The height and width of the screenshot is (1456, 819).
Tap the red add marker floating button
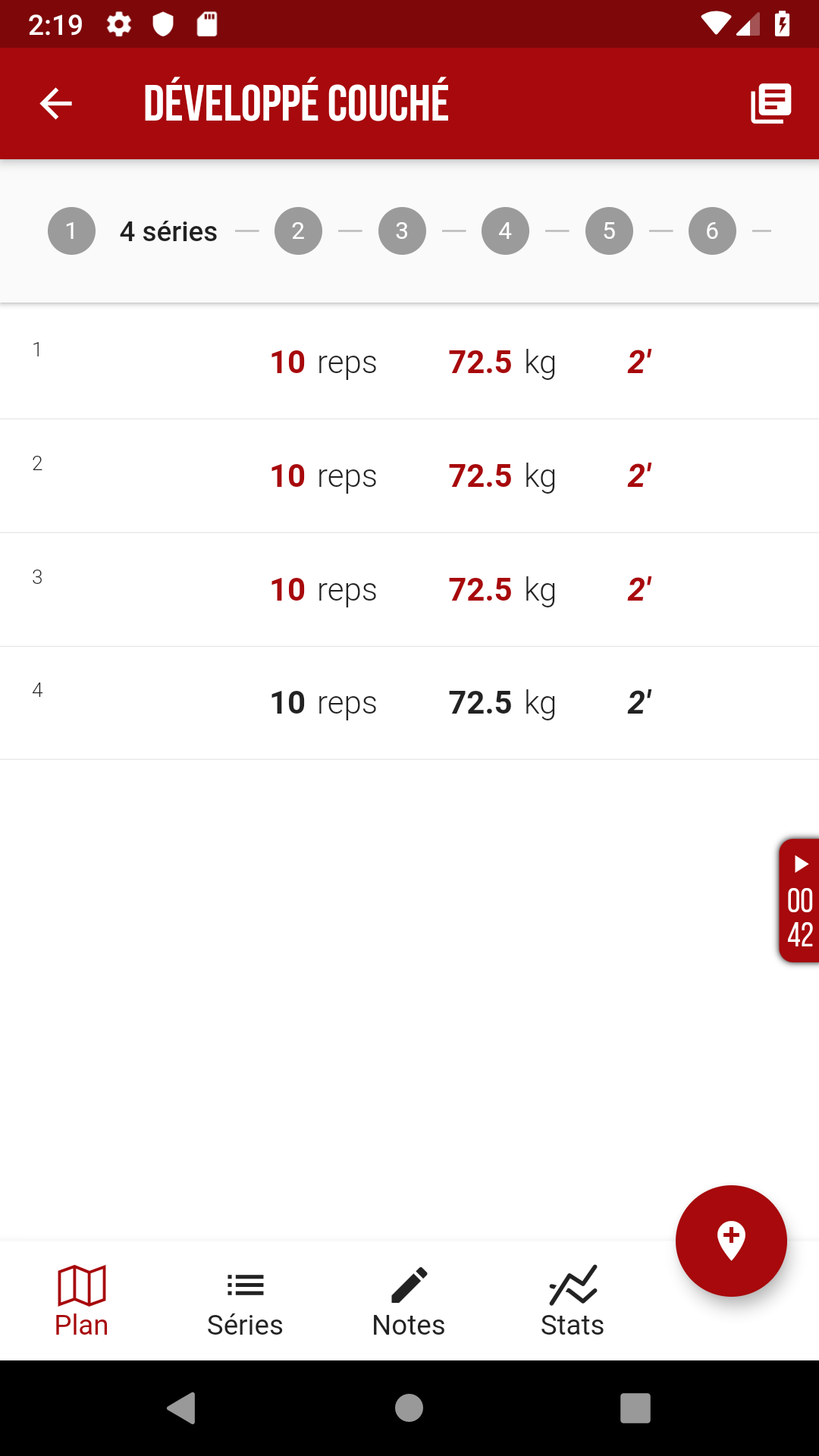coord(731,1241)
